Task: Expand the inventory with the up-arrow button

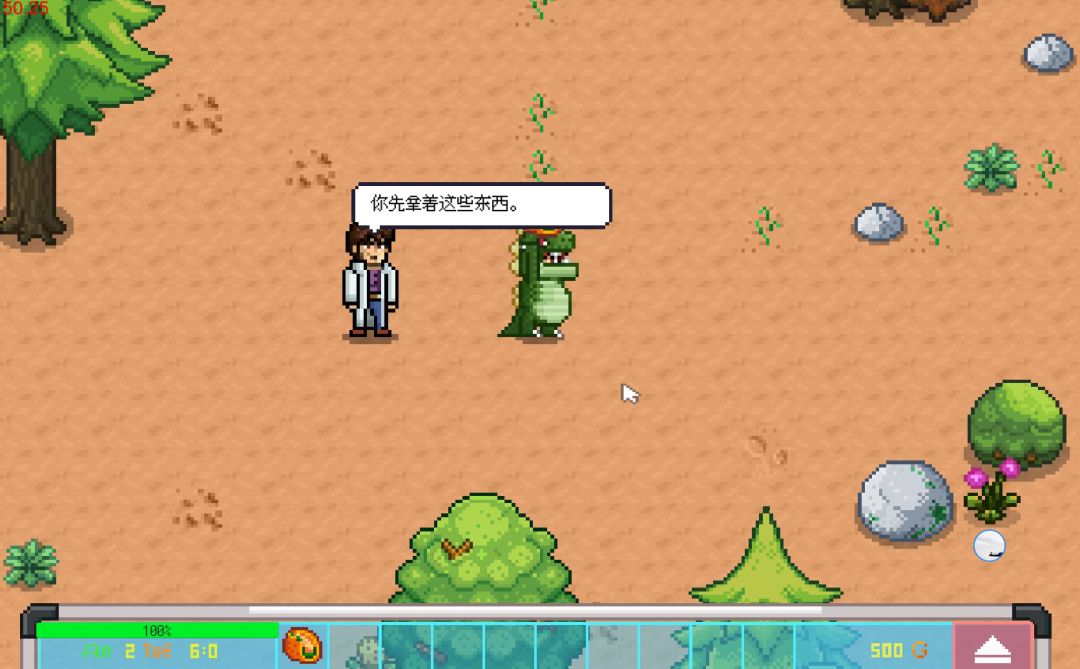Action: tap(993, 648)
